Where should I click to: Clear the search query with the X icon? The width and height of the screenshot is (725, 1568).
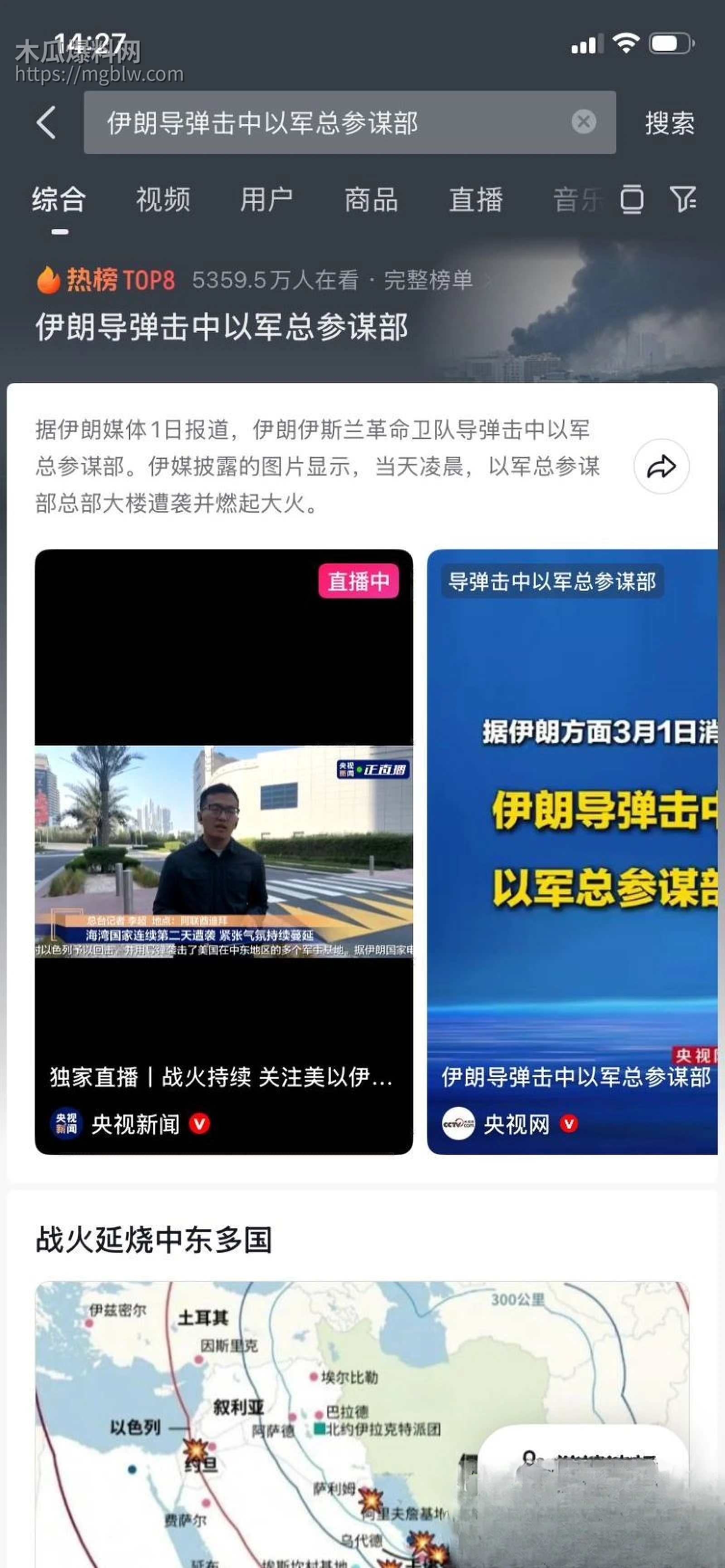point(583,122)
